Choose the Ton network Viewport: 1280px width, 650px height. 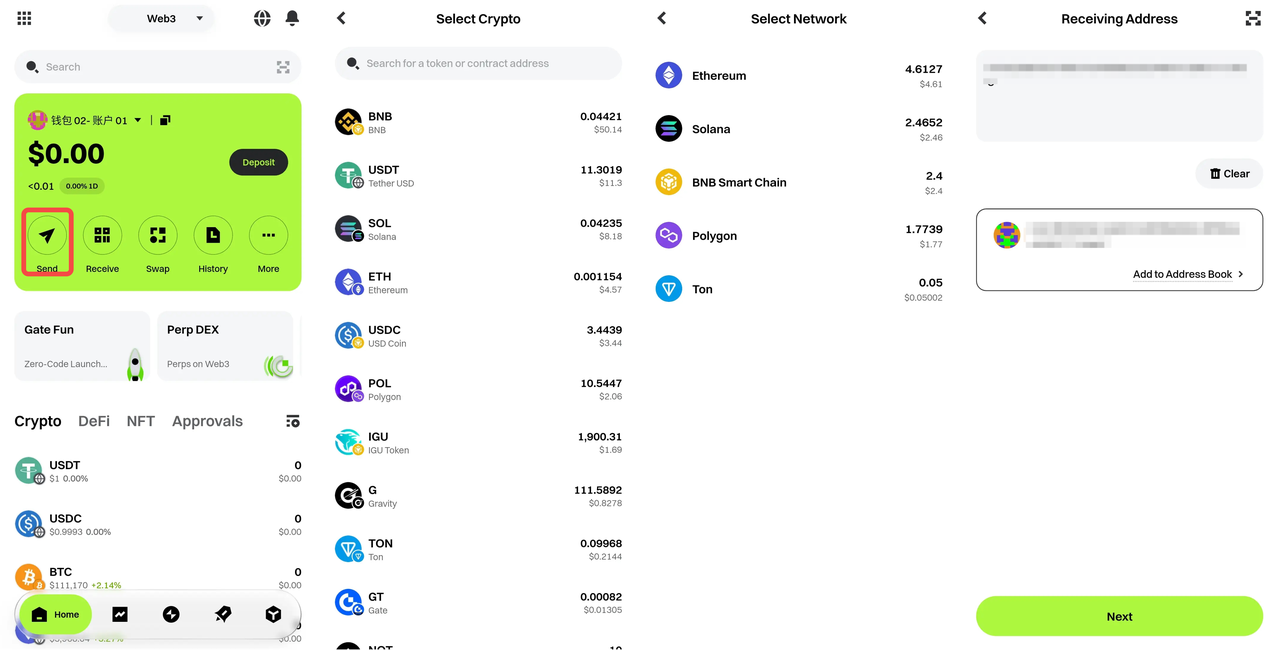[798, 290]
